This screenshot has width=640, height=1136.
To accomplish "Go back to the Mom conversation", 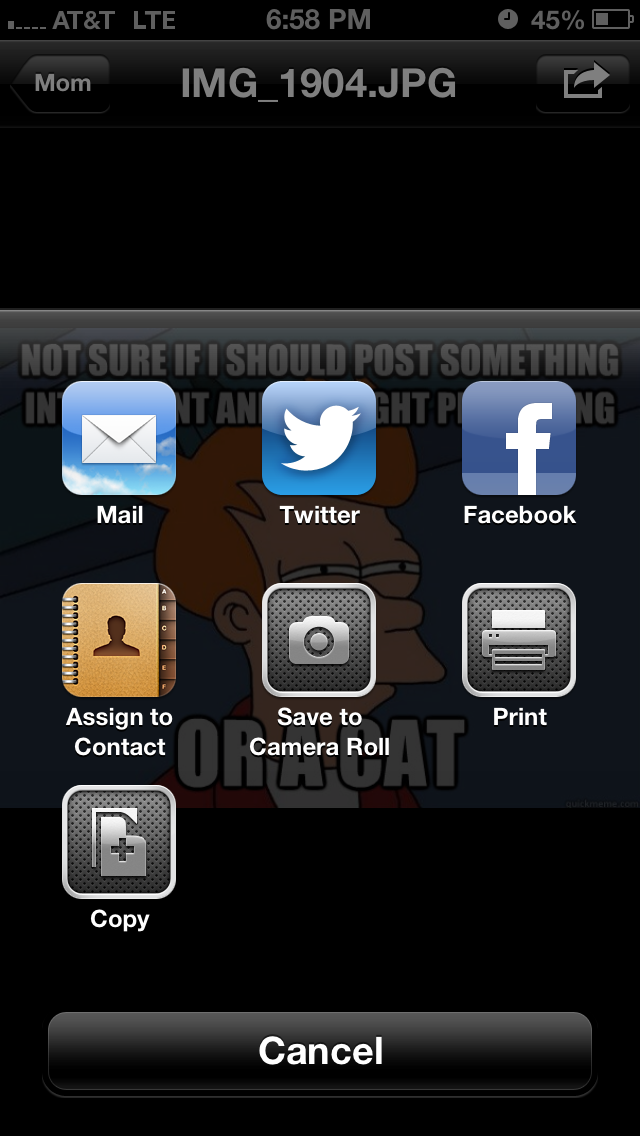I will coord(61,84).
